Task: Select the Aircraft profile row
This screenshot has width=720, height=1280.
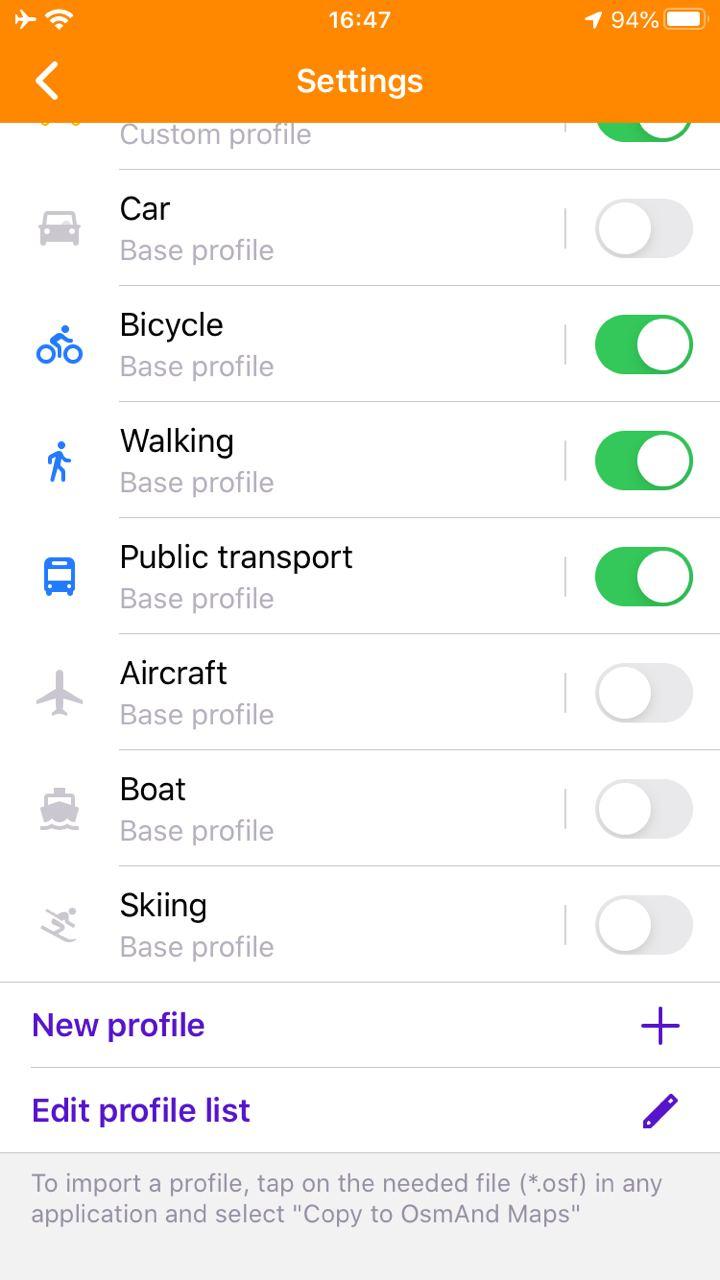Action: pos(300,693)
